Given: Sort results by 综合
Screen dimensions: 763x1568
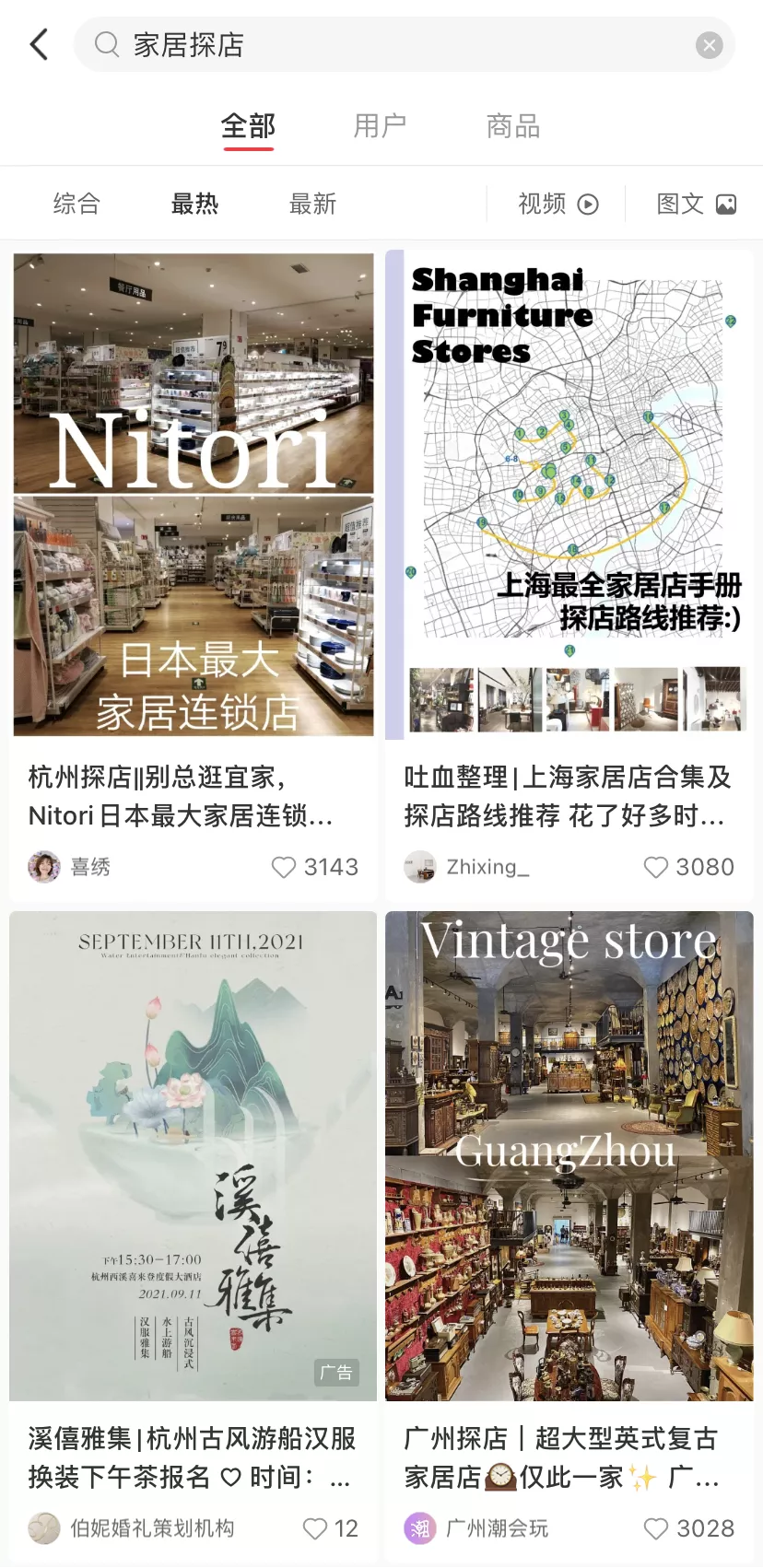Looking at the screenshot, I should (76, 204).
